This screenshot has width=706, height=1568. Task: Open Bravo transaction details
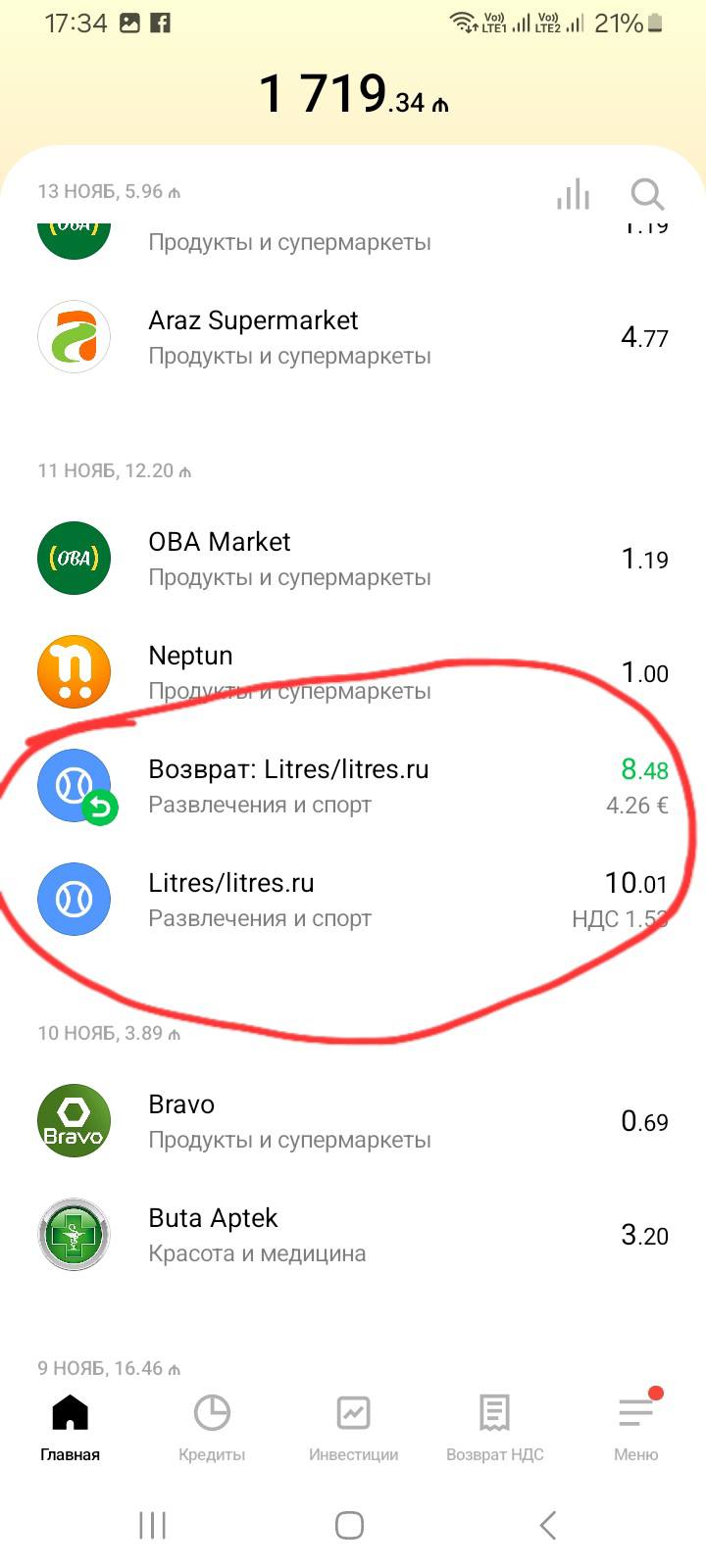tap(353, 1122)
